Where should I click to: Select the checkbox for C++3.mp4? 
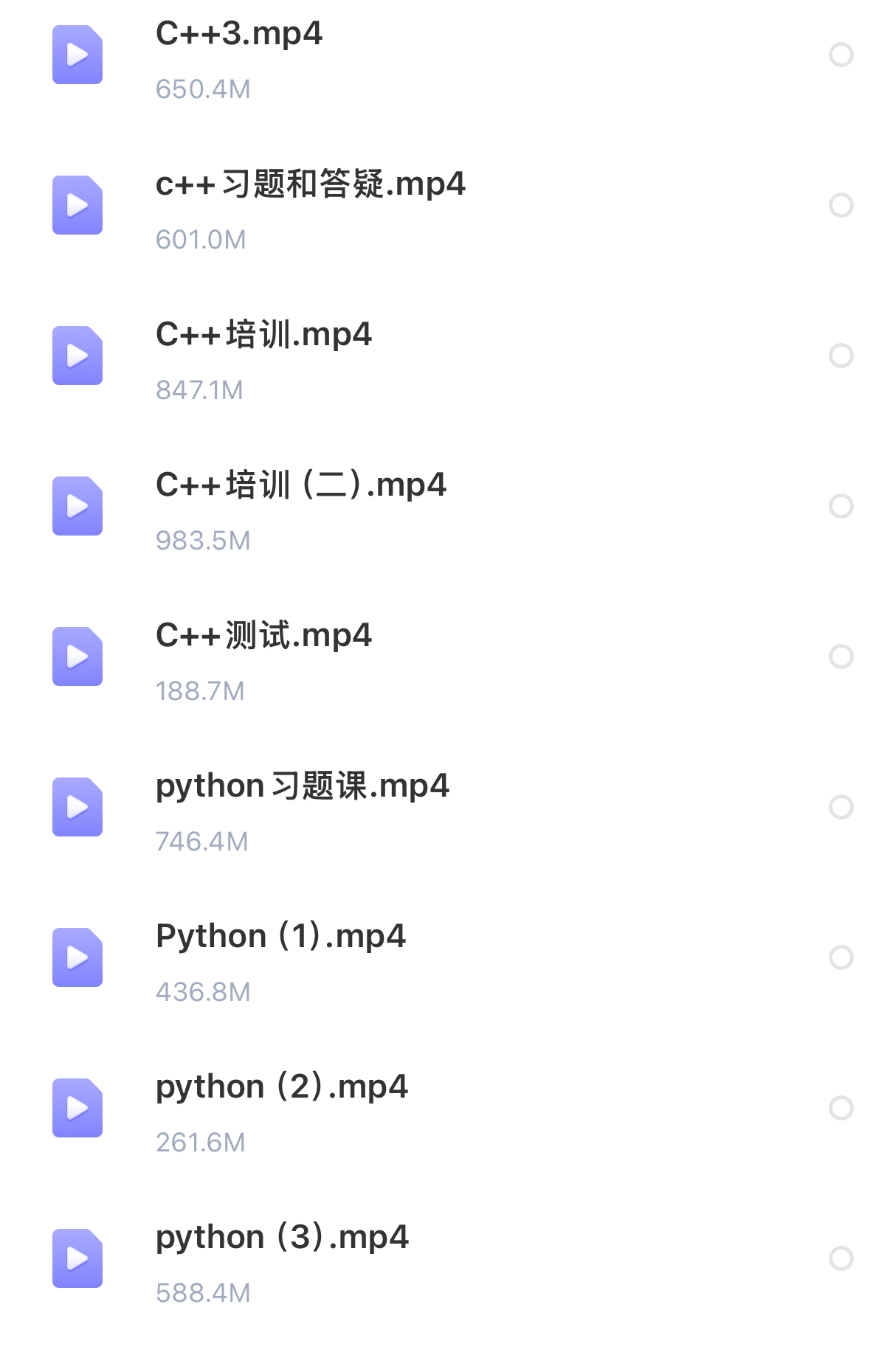[x=841, y=55]
